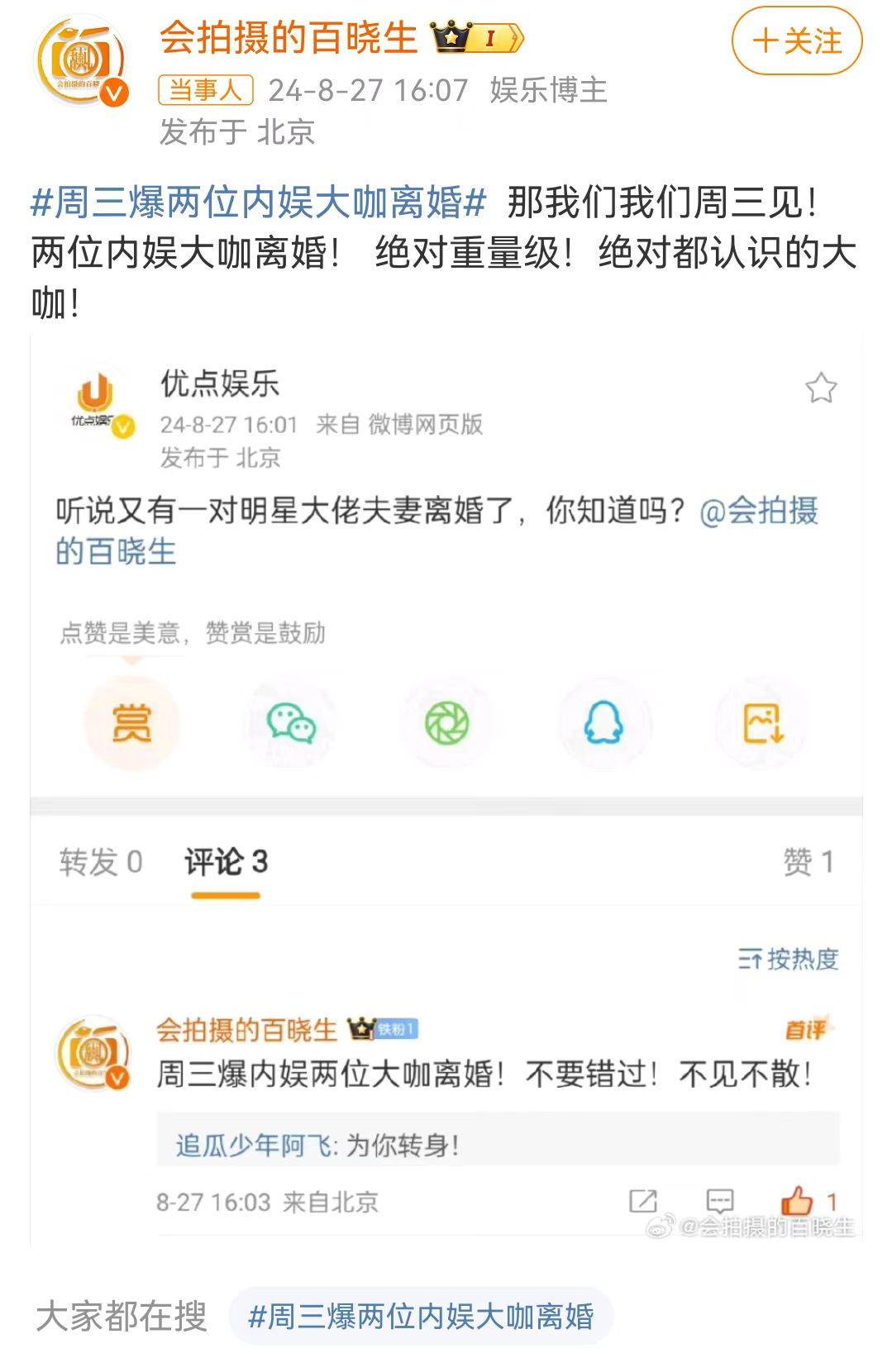Search the suggested topic chip #周三爆两位内娱大咖离婚
The height and width of the screenshot is (1372, 892).
tap(421, 1316)
